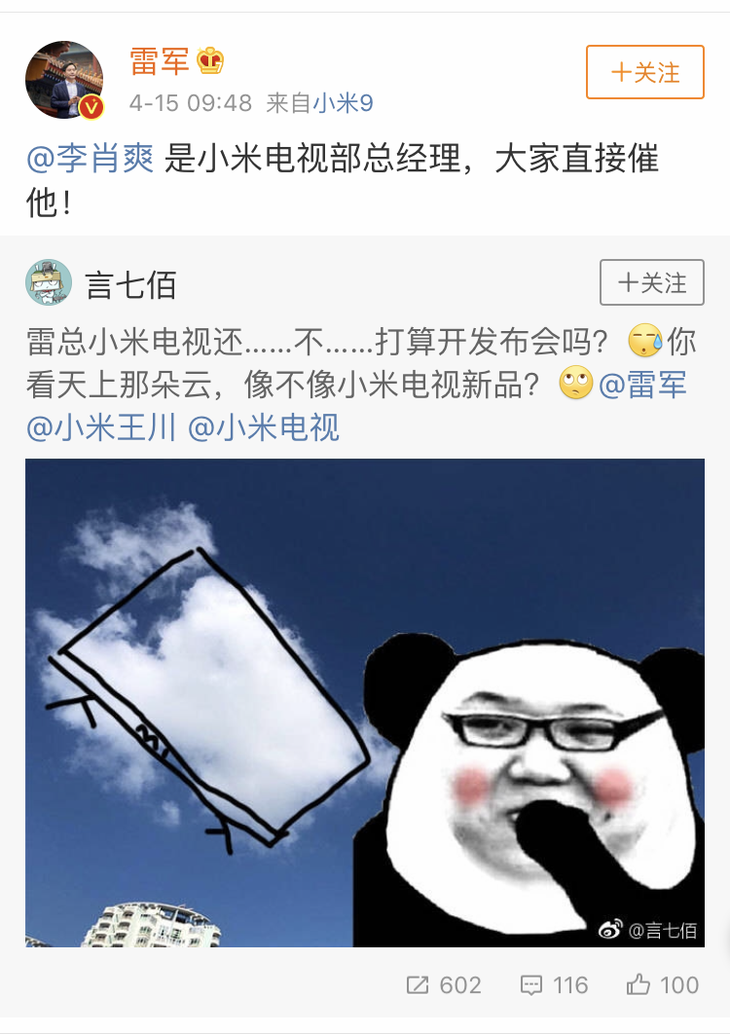Like the post with 100 likes
Image resolution: width=730 pixels, height=1034 pixels.
coord(663,985)
